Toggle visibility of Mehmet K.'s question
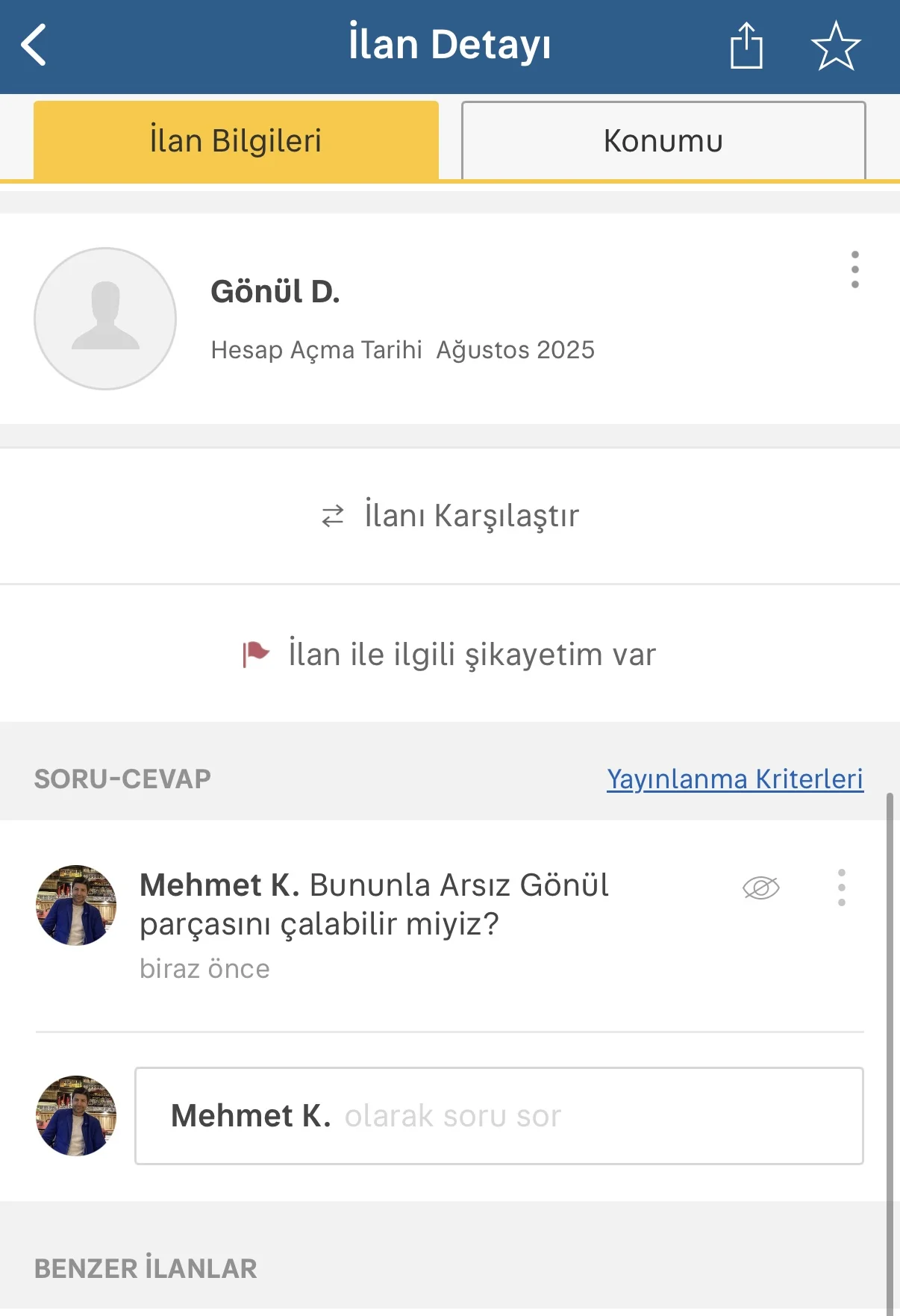Screen dimensions: 900x1316 pos(760,888)
